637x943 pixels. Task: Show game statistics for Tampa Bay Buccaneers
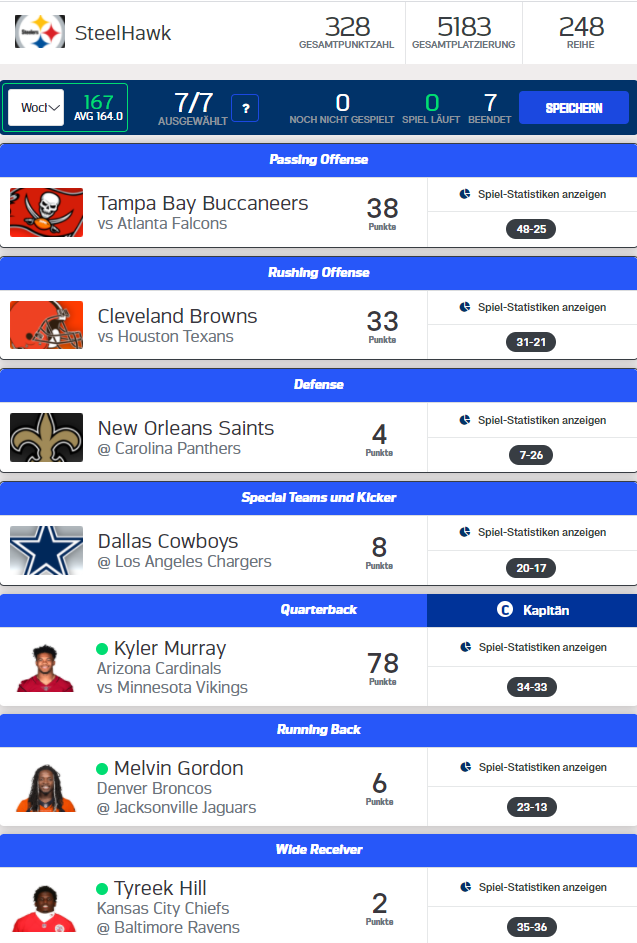[x=532, y=194]
